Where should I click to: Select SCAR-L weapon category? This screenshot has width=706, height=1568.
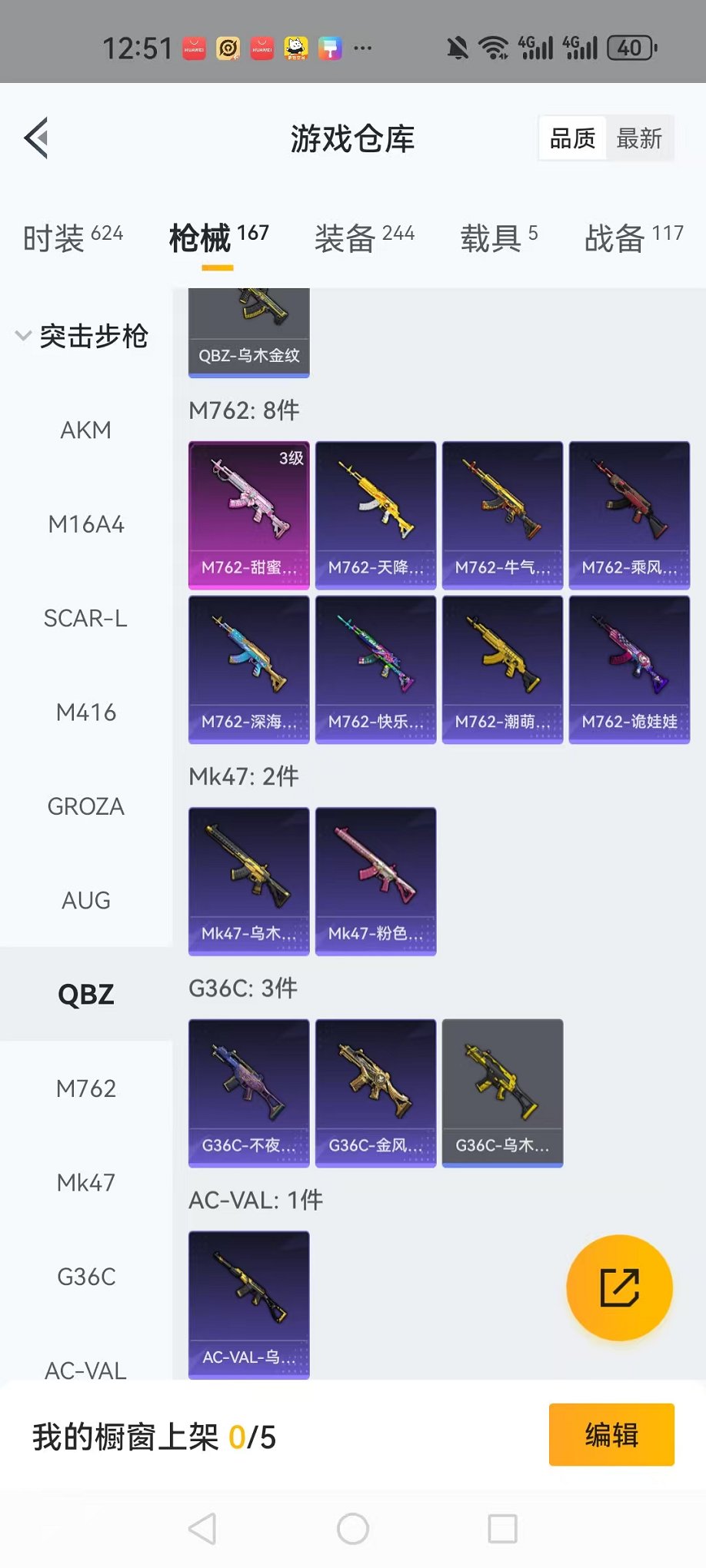click(86, 619)
